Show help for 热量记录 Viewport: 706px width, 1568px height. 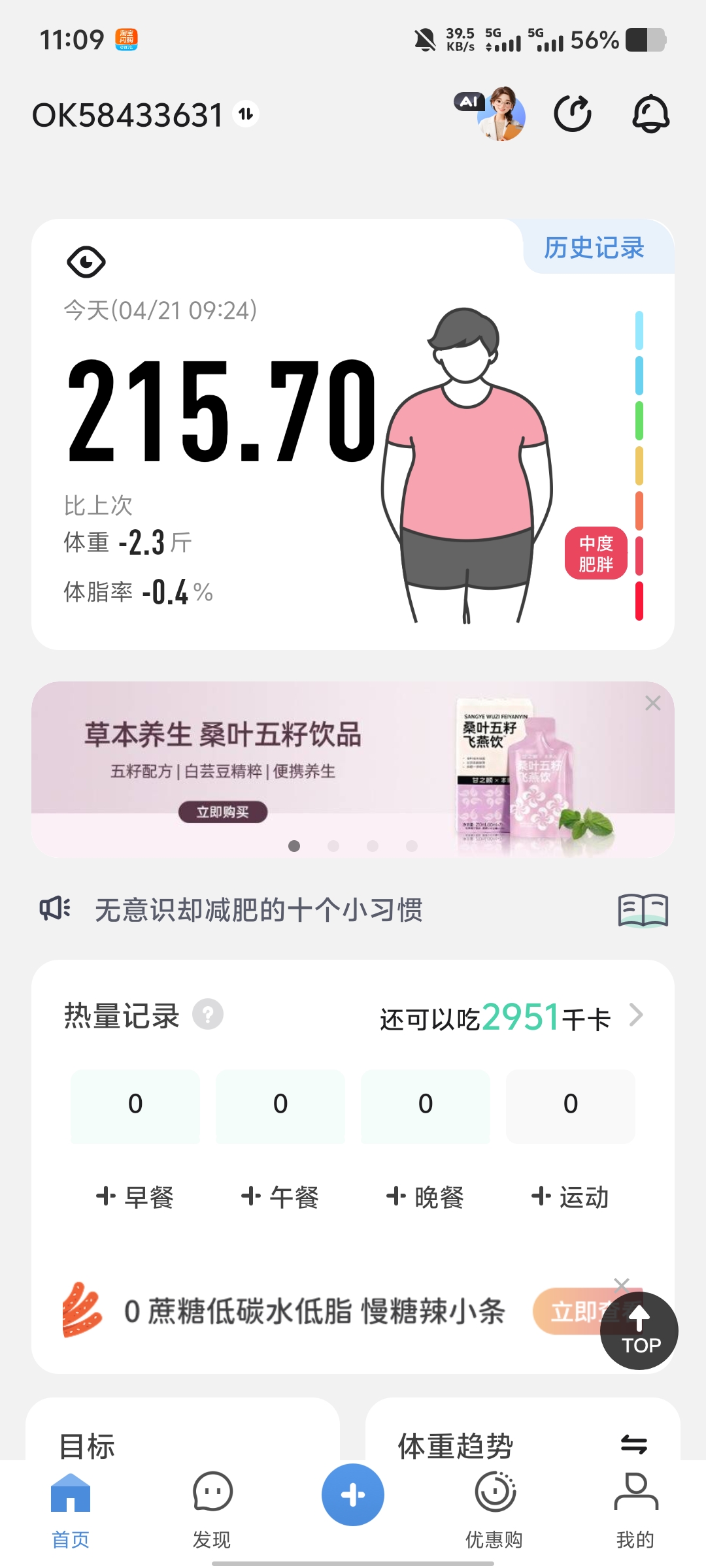tap(208, 1015)
